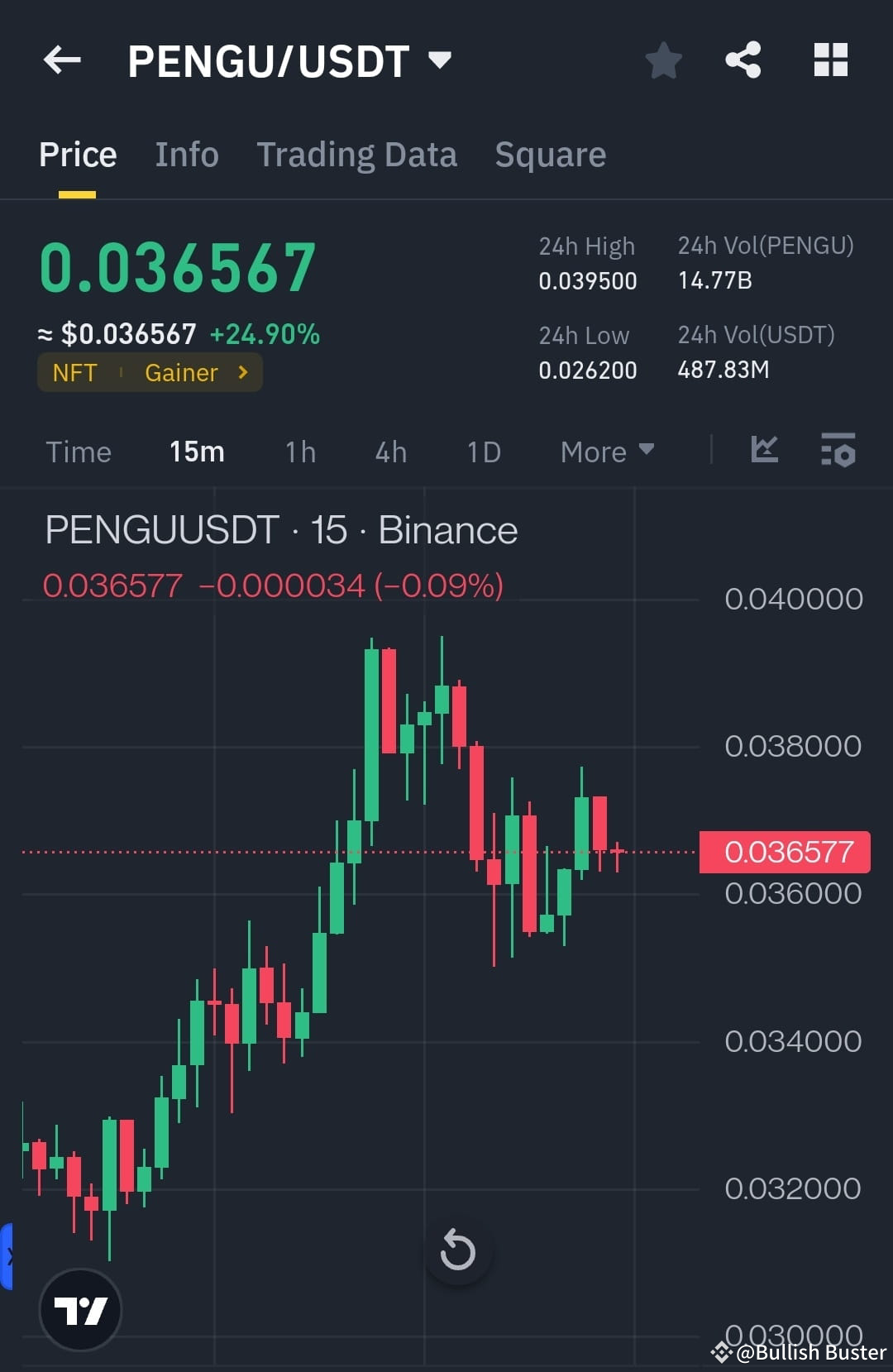This screenshot has height=1372, width=893.
Task: Open the Square tab
Action: [550, 154]
